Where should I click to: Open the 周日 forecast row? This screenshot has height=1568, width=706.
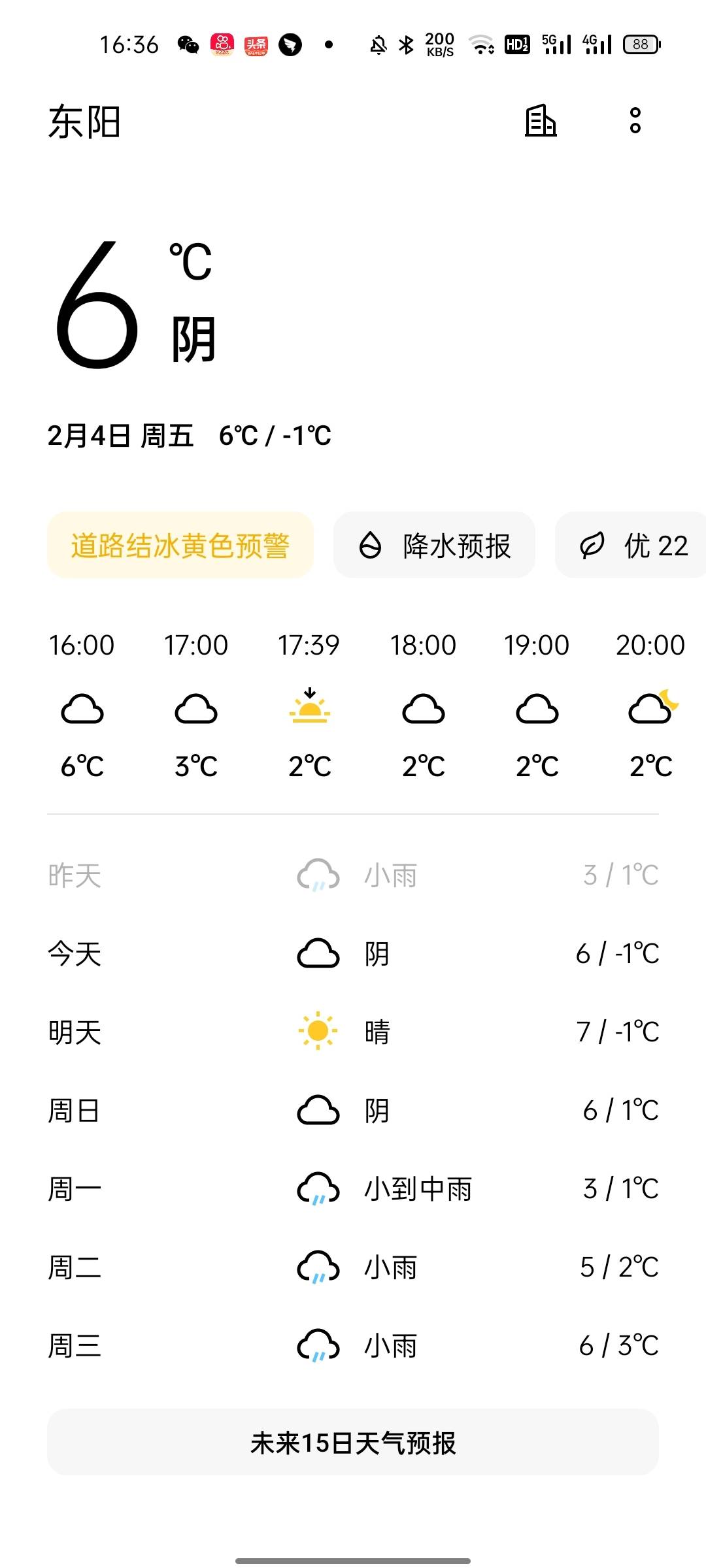point(353,1111)
